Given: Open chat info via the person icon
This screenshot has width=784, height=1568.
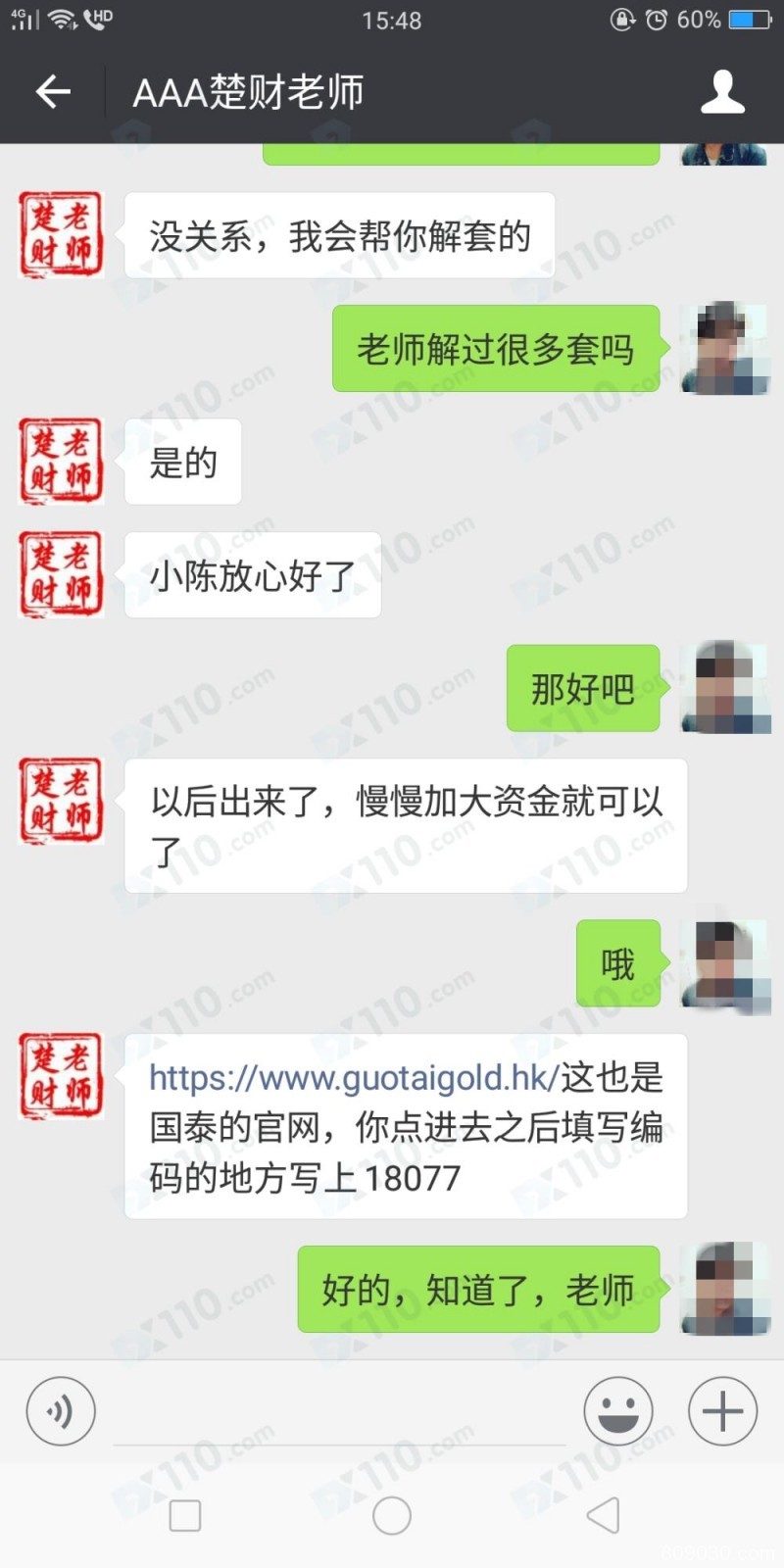Looking at the screenshot, I should pos(722,92).
